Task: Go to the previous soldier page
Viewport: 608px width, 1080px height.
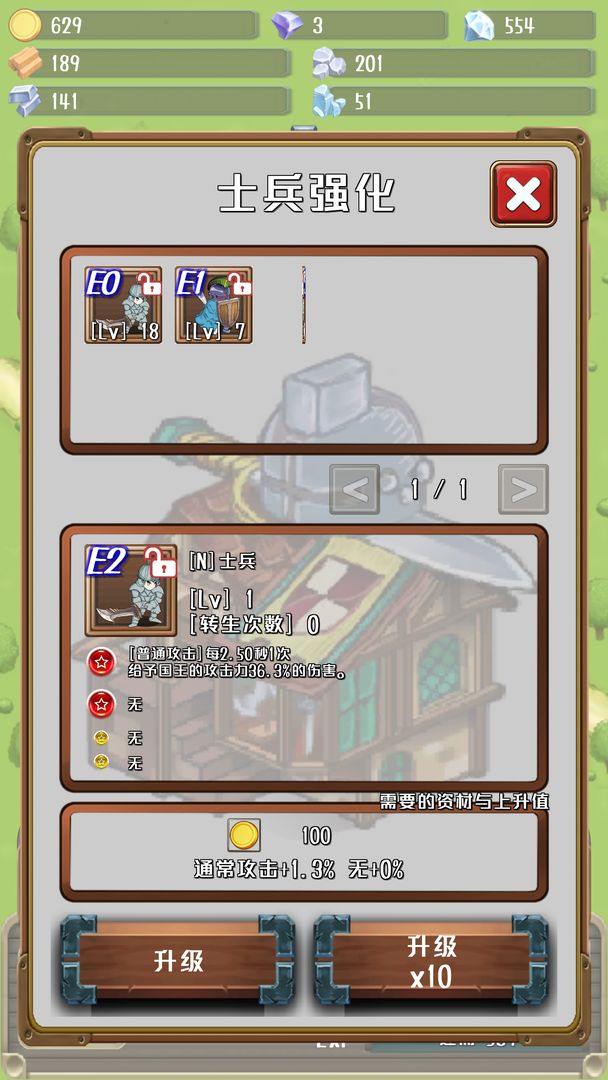Action: click(355, 489)
